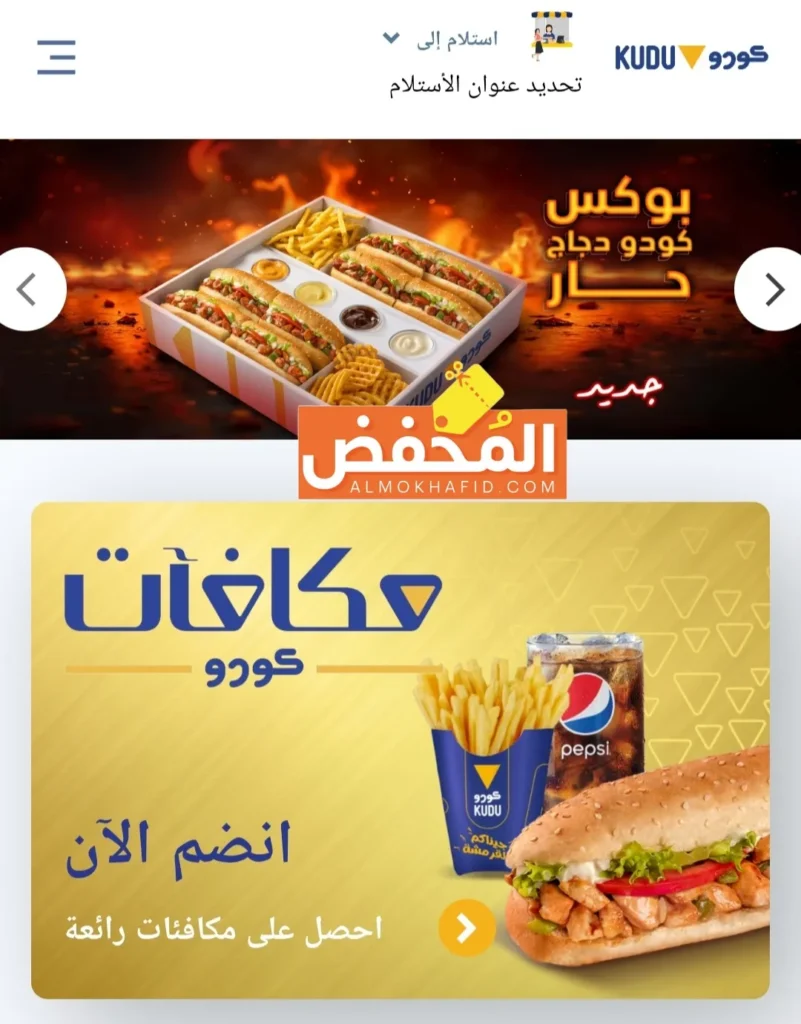Open the hamburger menu
This screenshot has height=1024, width=801.
click(x=56, y=57)
